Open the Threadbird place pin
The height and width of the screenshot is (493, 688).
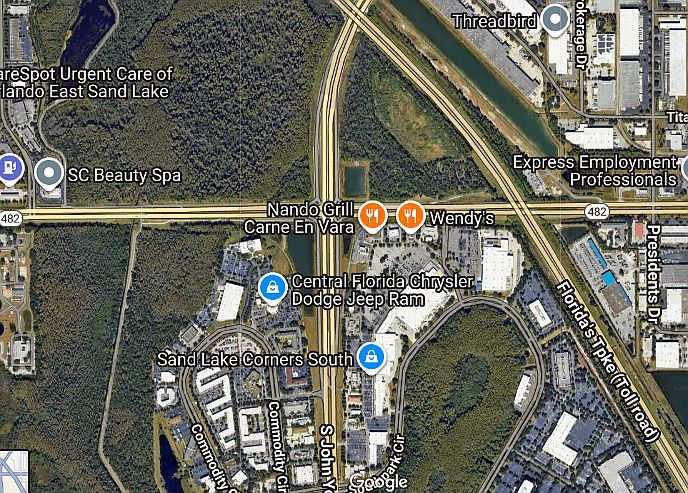click(557, 19)
